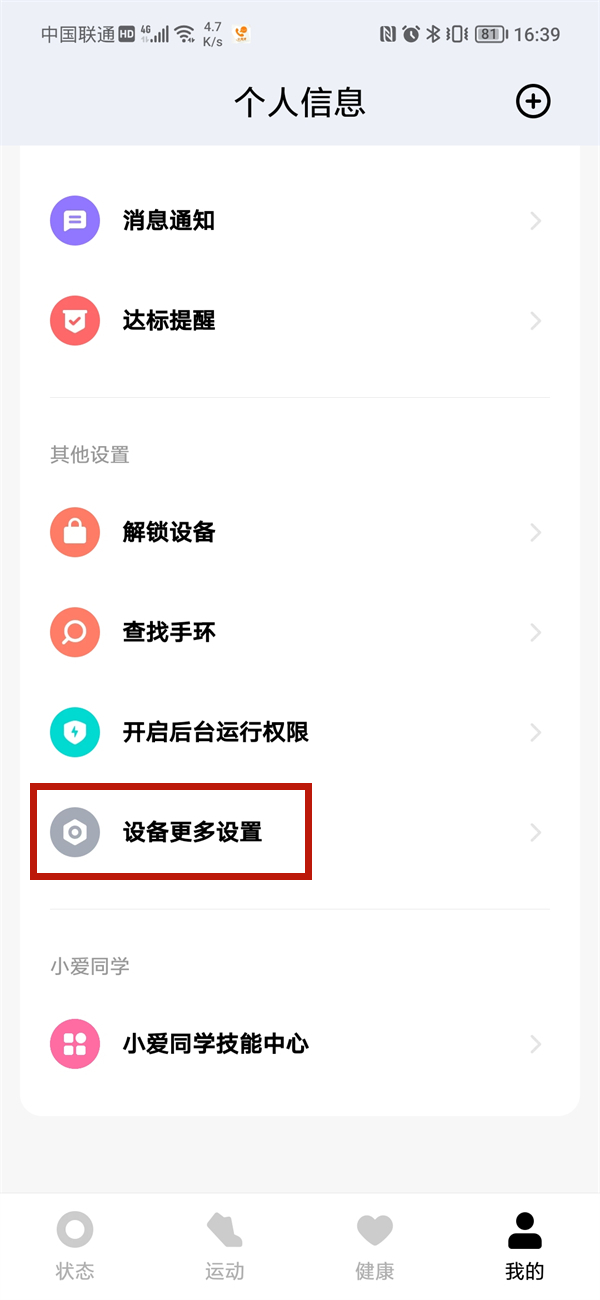The image size is (600, 1300).
Task: Select 查找手环 to locate band
Action: 298,632
